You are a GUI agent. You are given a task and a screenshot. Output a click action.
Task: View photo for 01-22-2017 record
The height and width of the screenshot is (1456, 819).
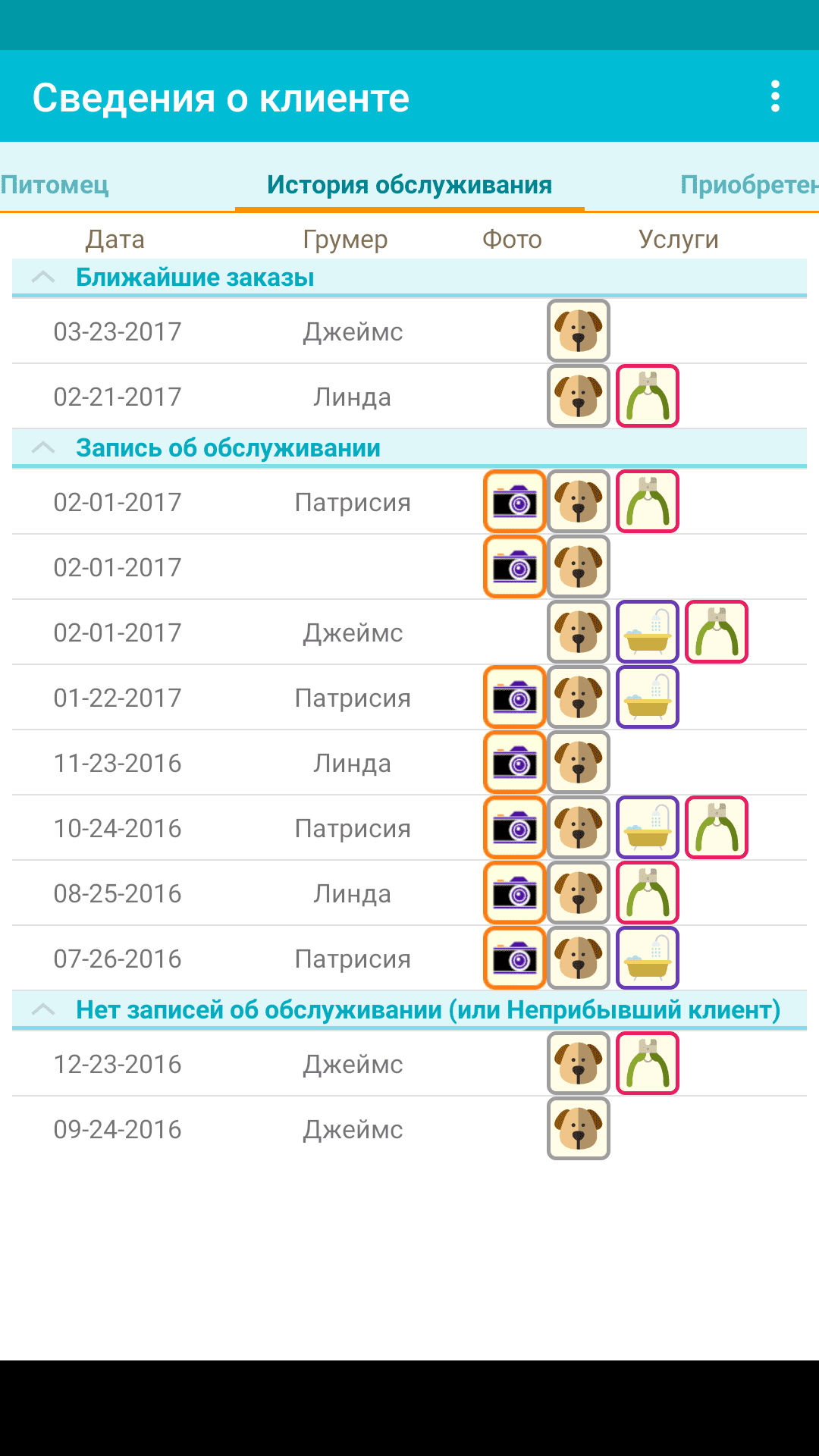[x=515, y=698]
